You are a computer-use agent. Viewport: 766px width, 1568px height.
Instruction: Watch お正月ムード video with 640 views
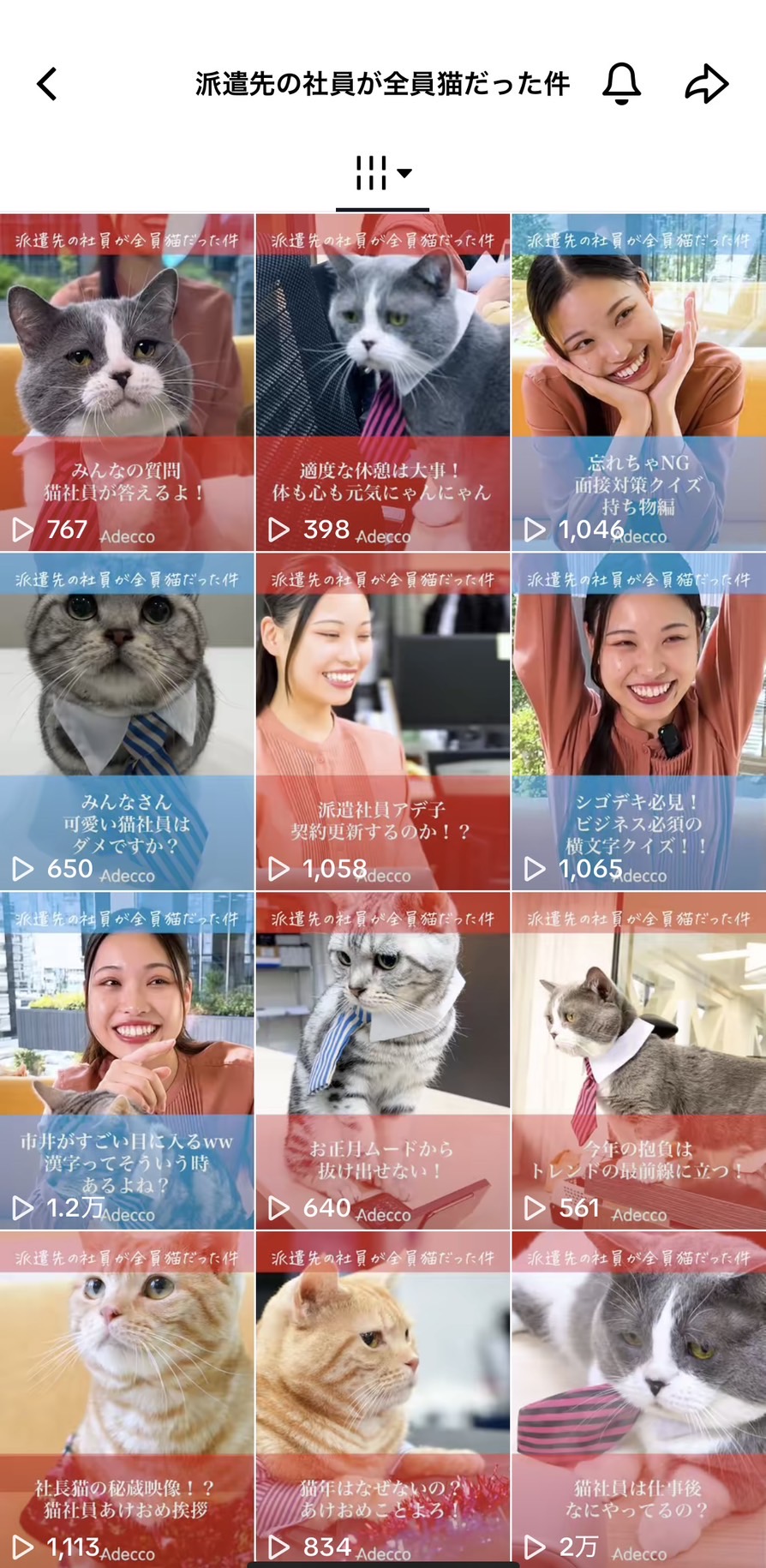[x=382, y=1060]
